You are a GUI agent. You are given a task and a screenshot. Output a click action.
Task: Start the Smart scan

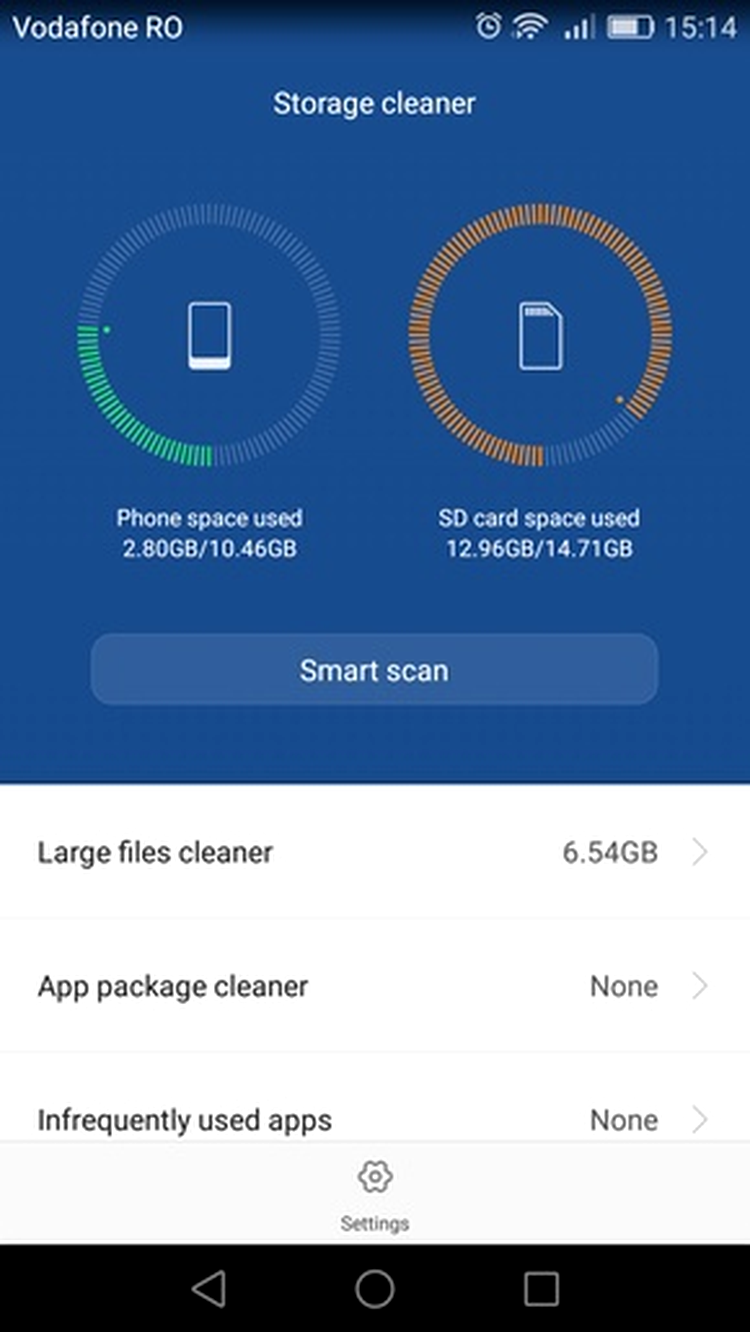click(374, 670)
